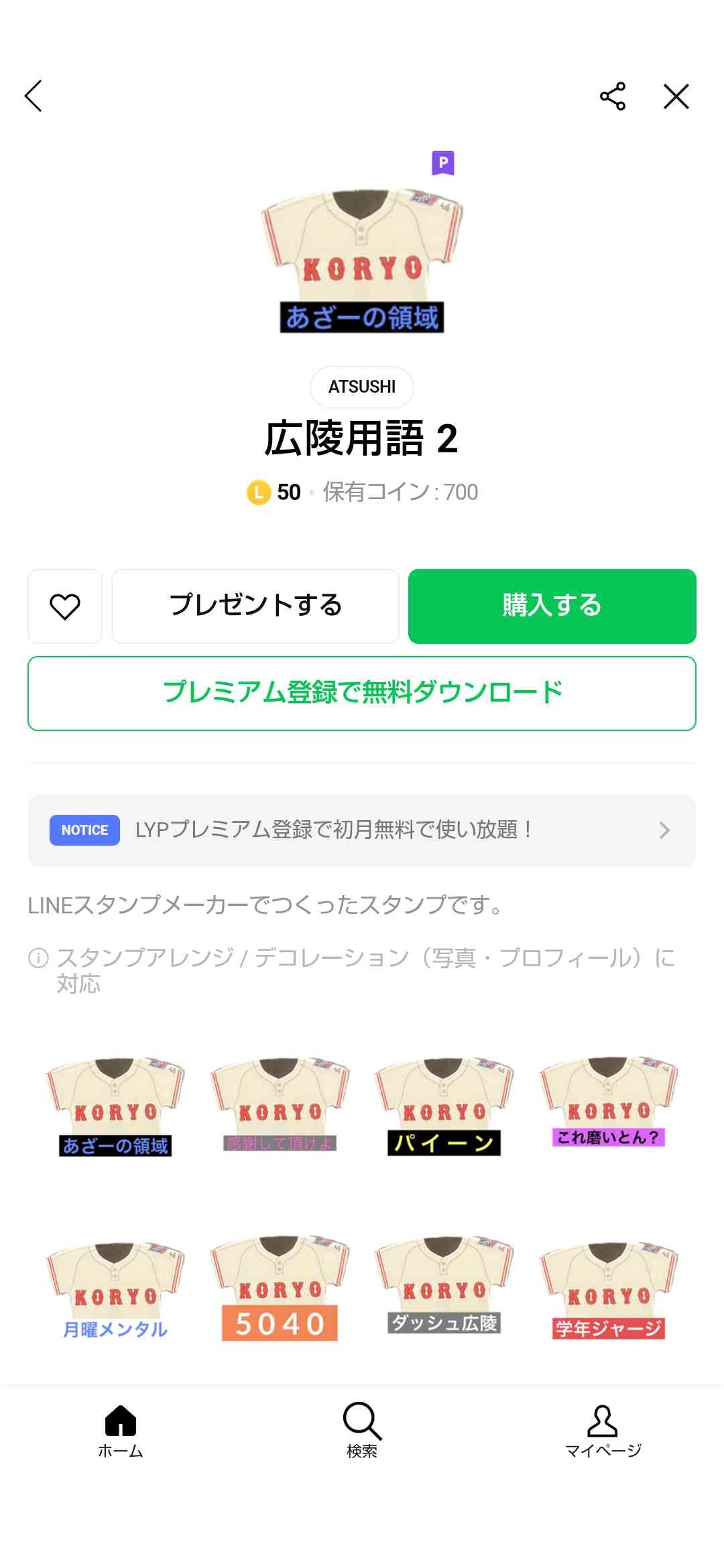724x1568 pixels.
Task: Preview the 月曜メンタル sticker
Action: pyautogui.click(x=115, y=1290)
